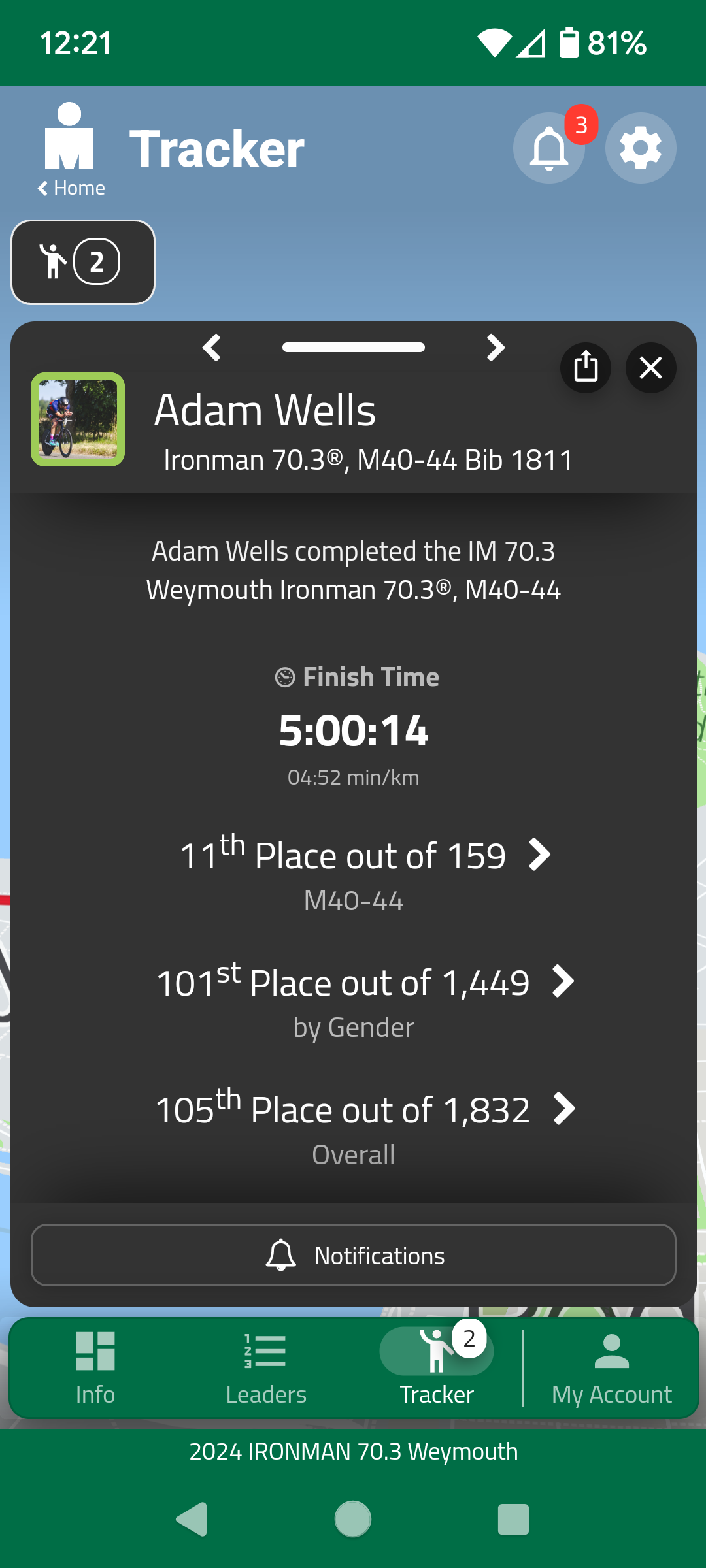Open the My Account tab
Image resolution: width=706 pixels, height=1568 pixels.
click(x=611, y=1367)
